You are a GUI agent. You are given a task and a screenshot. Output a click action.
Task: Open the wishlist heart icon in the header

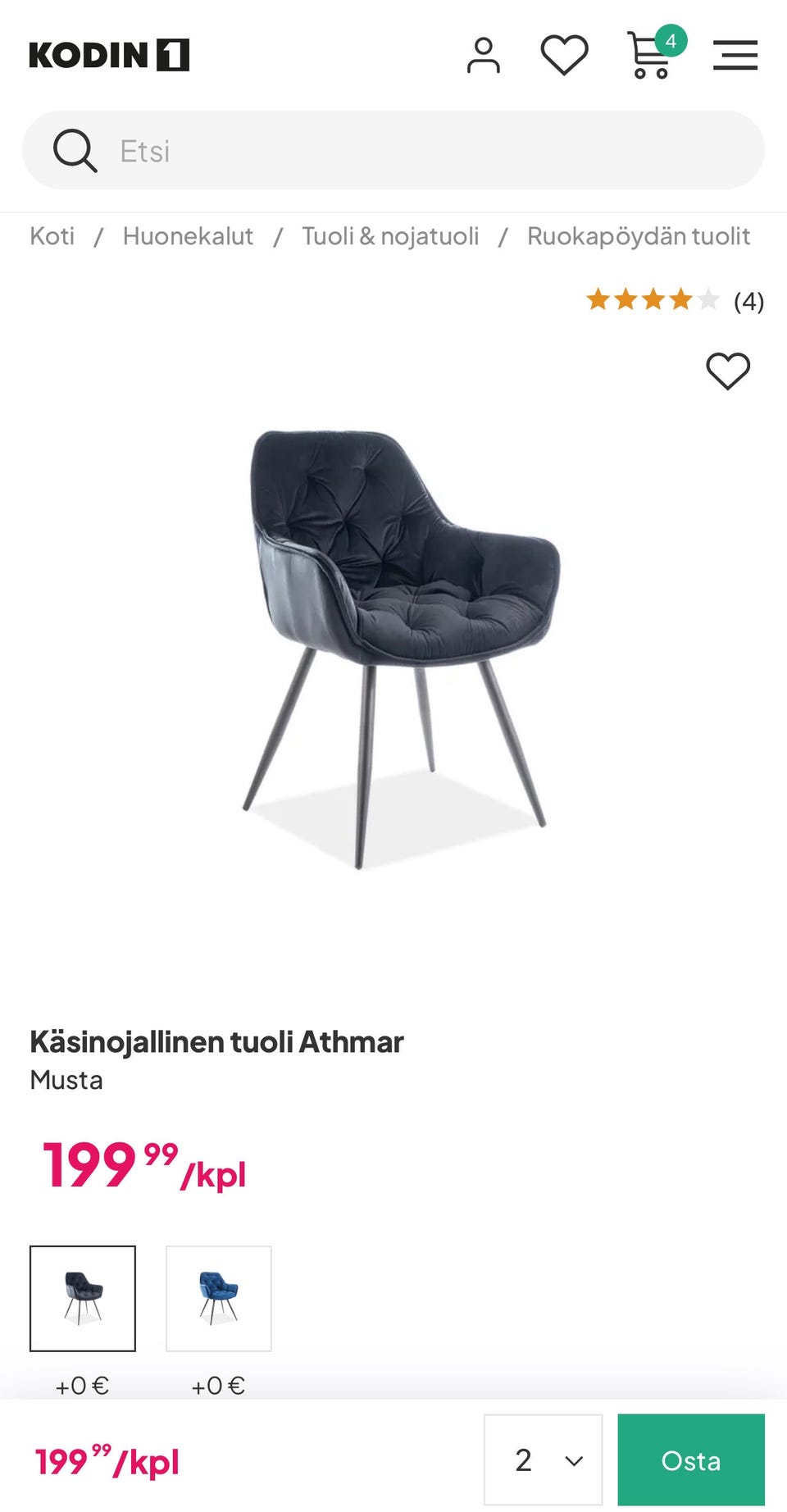point(565,54)
